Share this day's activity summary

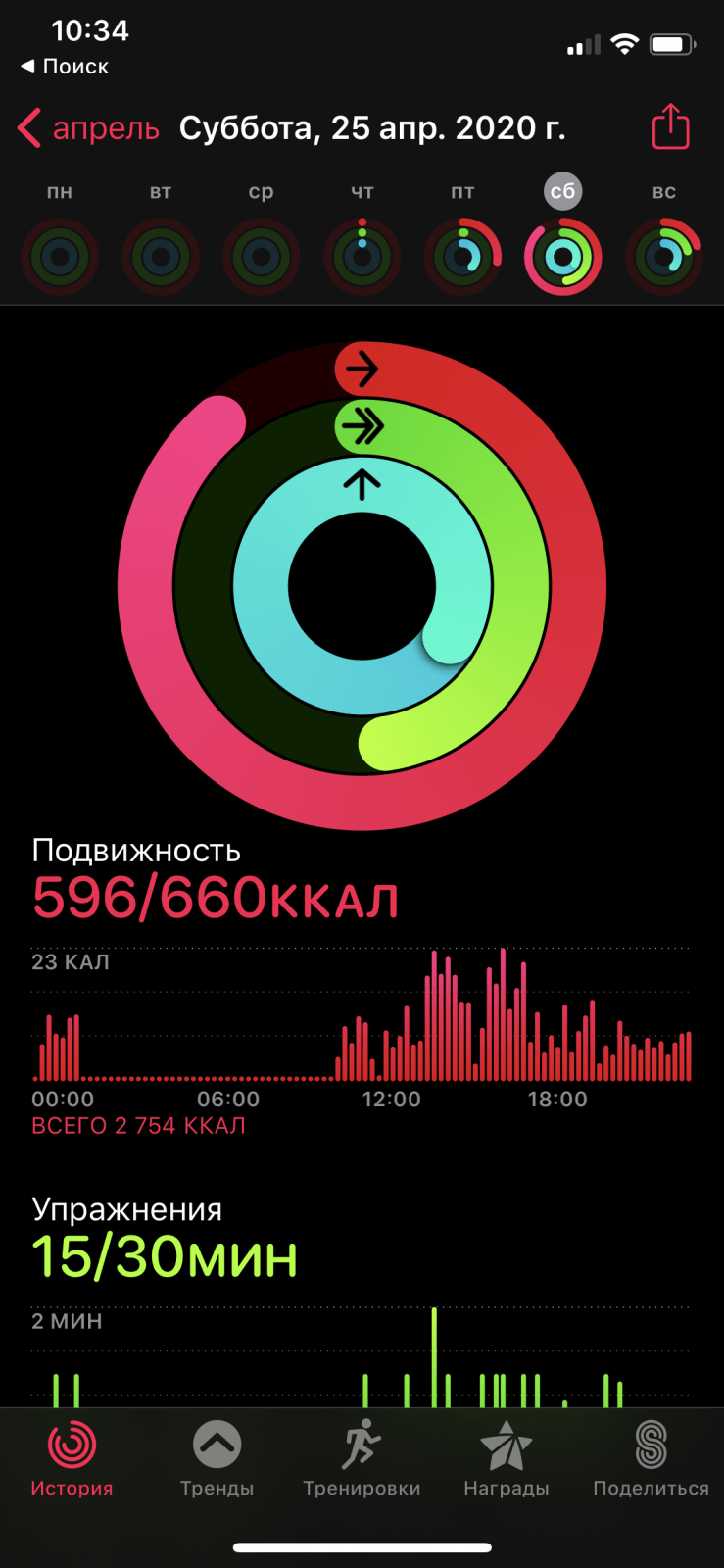click(x=670, y=127)
